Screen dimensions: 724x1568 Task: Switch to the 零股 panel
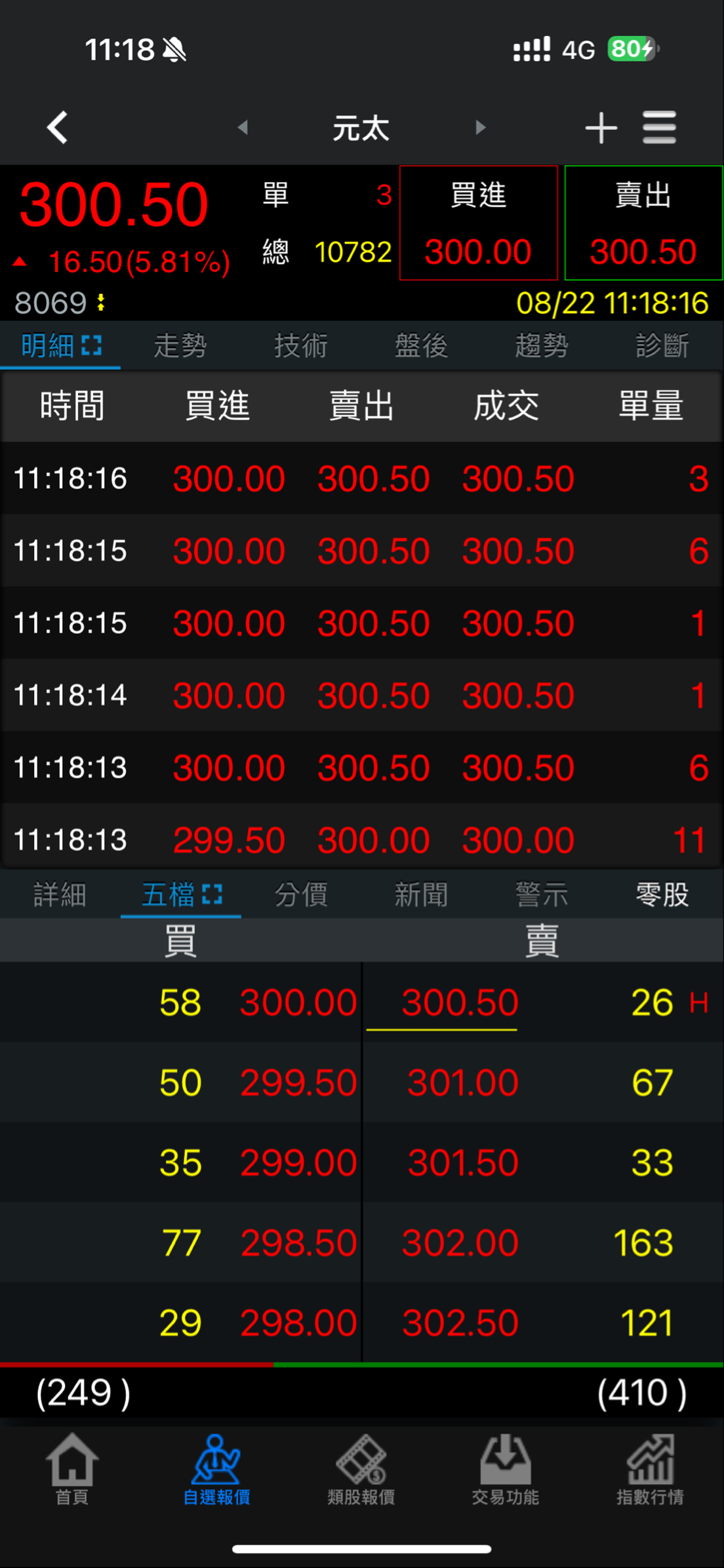[x=662, y=895]
